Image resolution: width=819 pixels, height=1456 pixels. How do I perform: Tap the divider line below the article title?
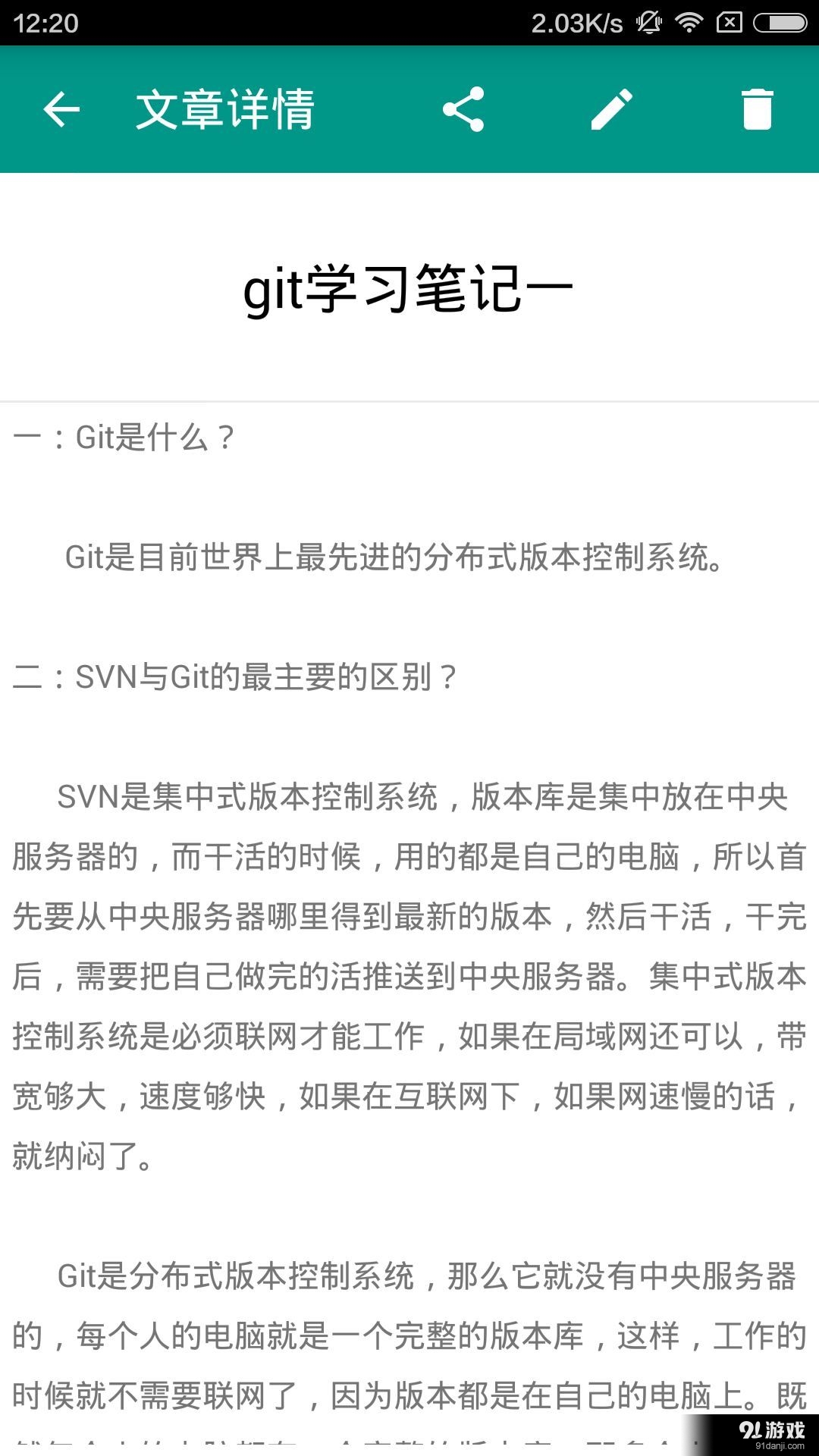[x=409, y=397]
